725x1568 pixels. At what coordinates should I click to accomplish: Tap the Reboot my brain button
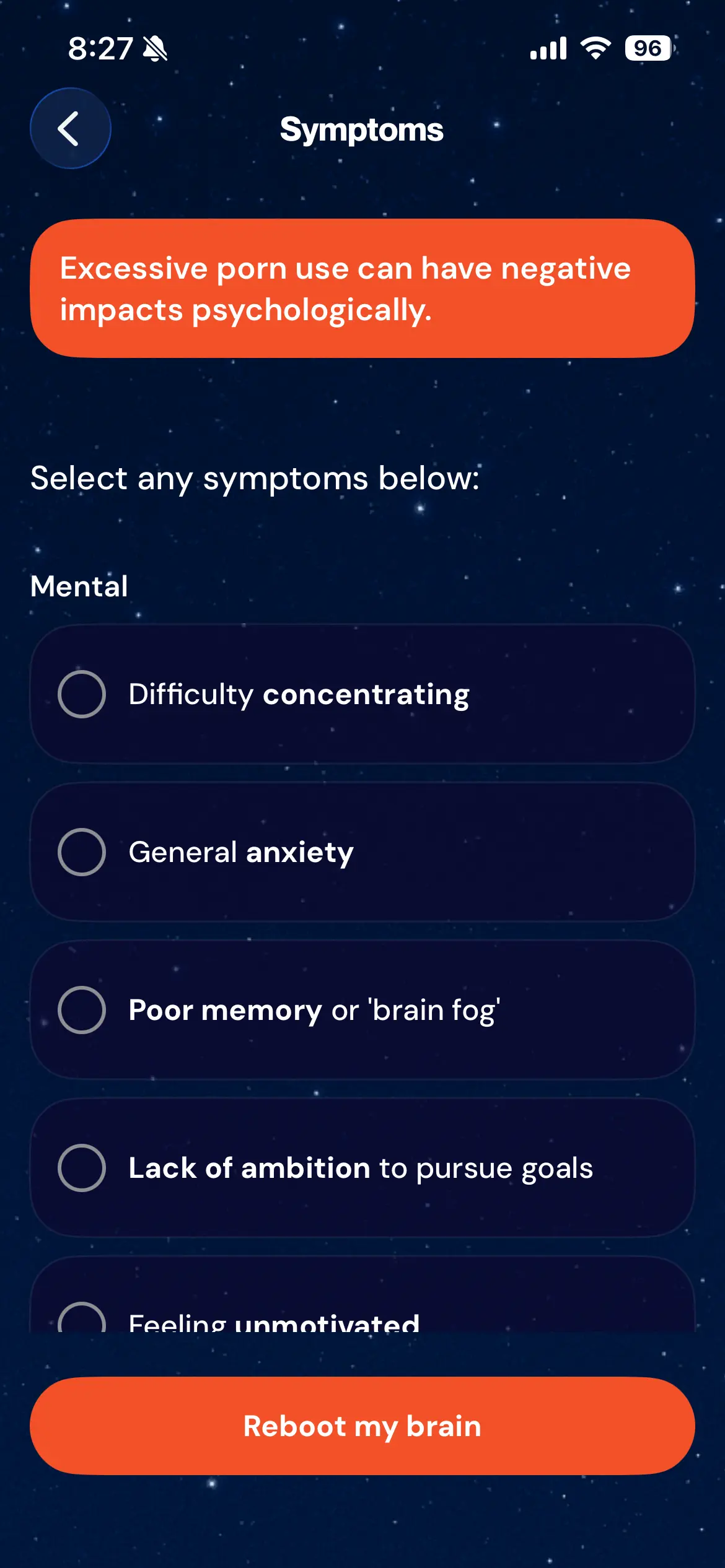tap(362, 1426)
